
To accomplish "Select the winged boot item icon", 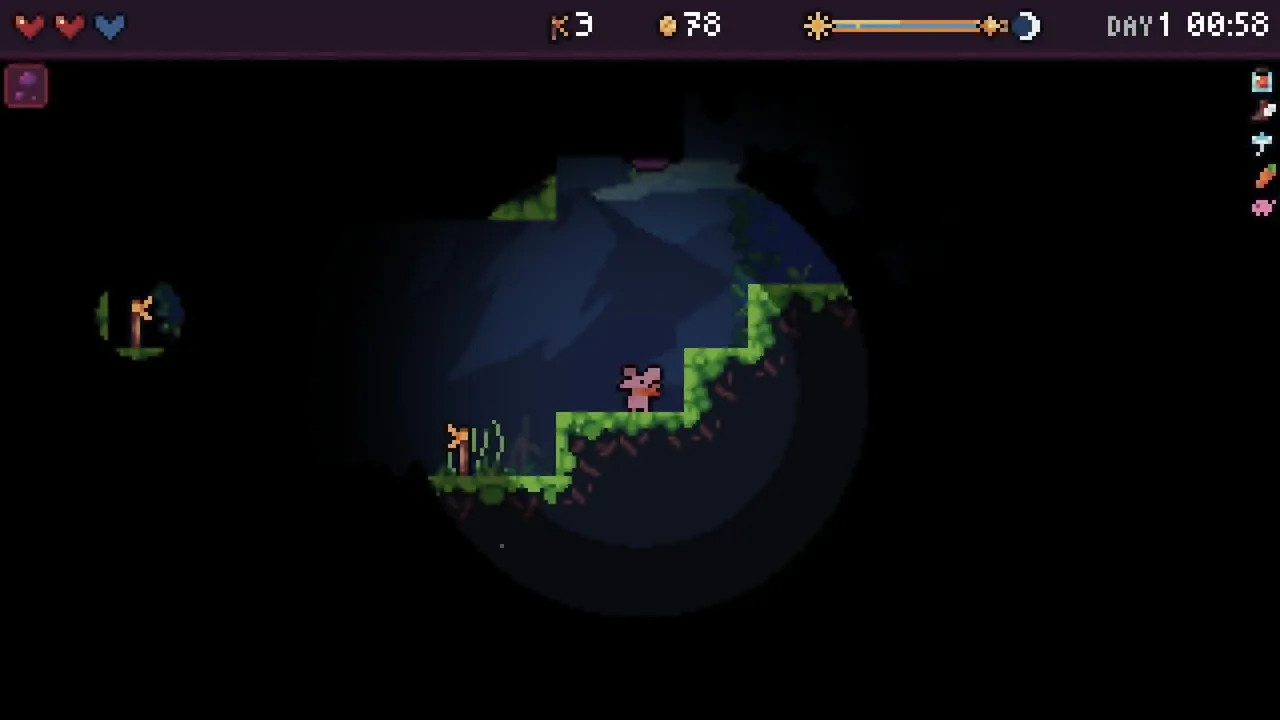I will (1263, 111).
